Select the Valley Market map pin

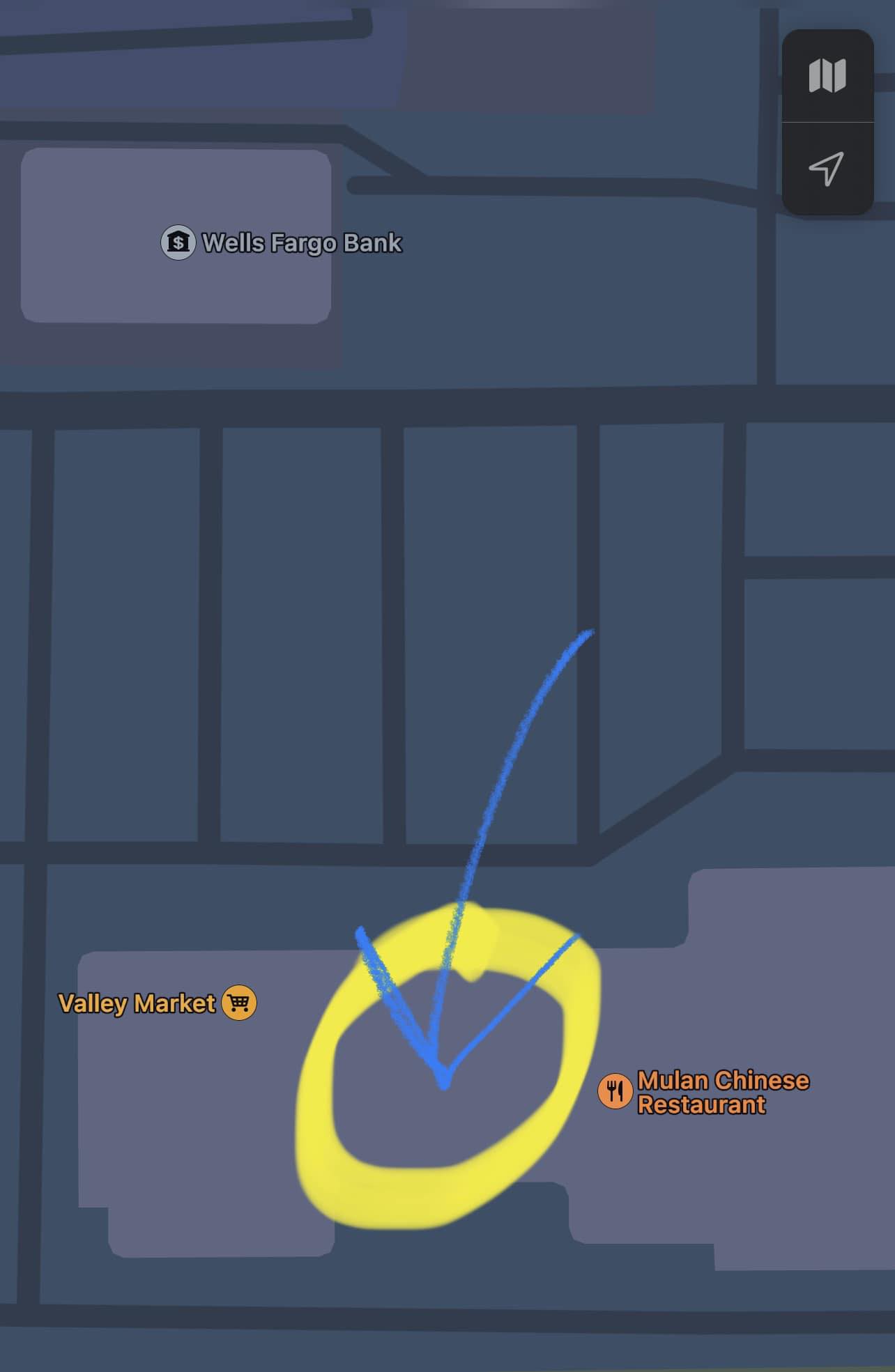239,1003
